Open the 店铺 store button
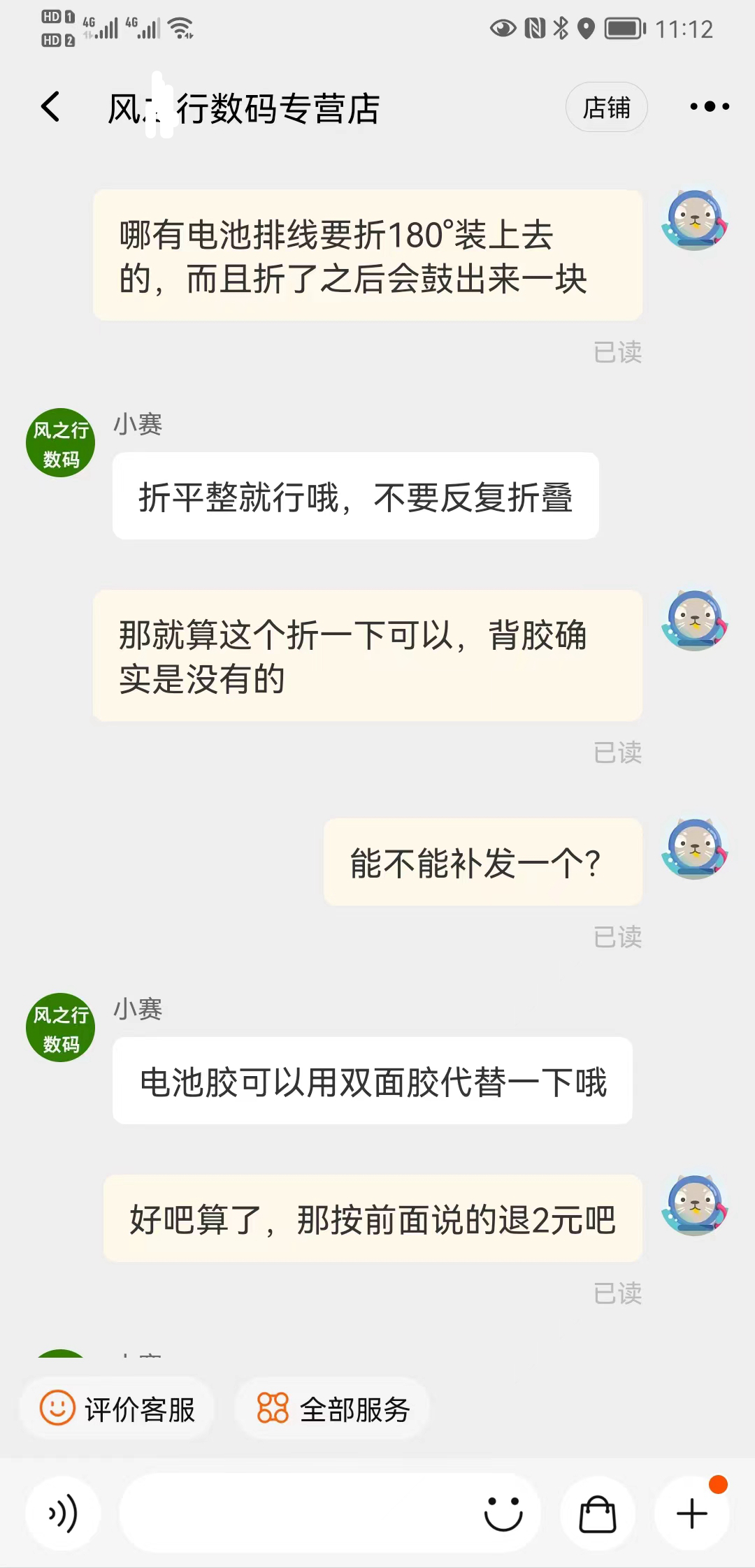Image resolution: width=755 pixels, height=1568 pixels. 606,108
